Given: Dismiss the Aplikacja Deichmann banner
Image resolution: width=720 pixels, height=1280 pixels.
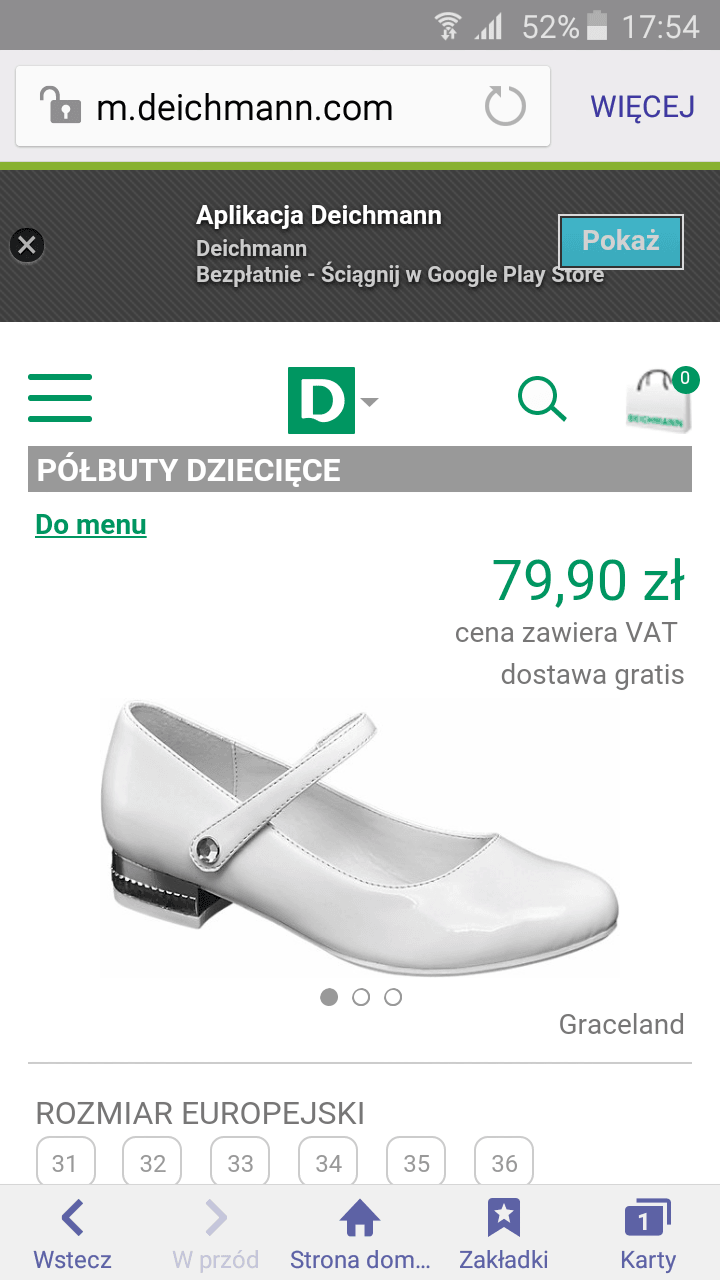Looking at the screenshot, I should tap(27, 245).
